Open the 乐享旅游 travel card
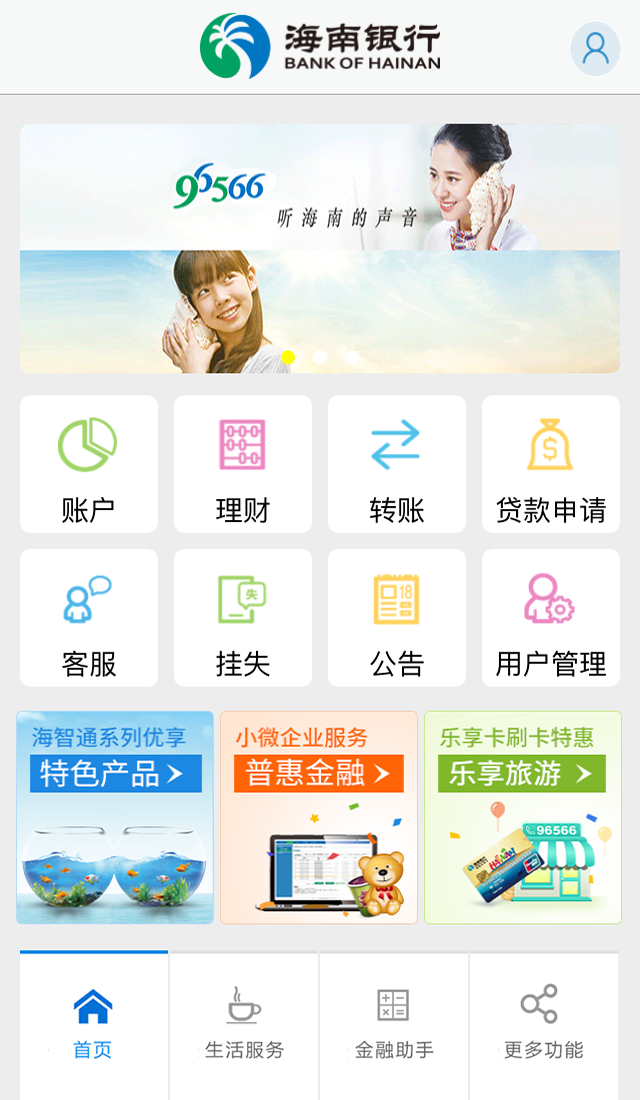Viewport: 640px width, 1100px height. 523,817
